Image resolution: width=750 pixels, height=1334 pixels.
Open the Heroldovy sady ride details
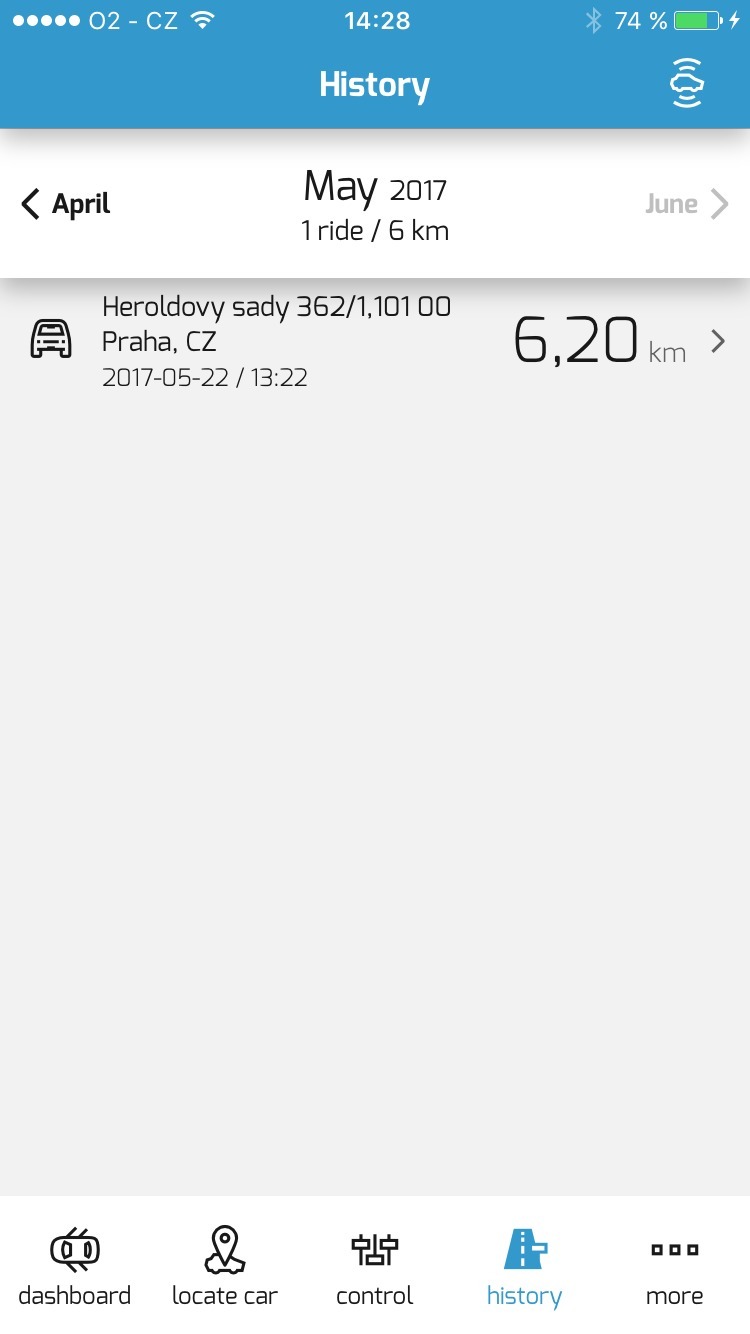(x=375, y=342)
